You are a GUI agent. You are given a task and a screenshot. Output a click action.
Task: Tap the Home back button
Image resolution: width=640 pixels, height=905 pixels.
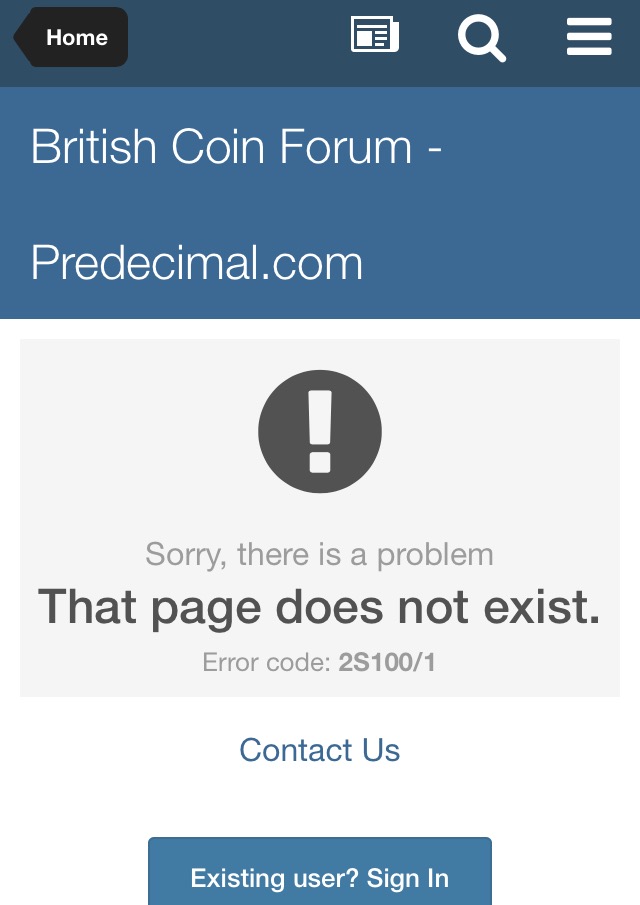click(72, 38)
